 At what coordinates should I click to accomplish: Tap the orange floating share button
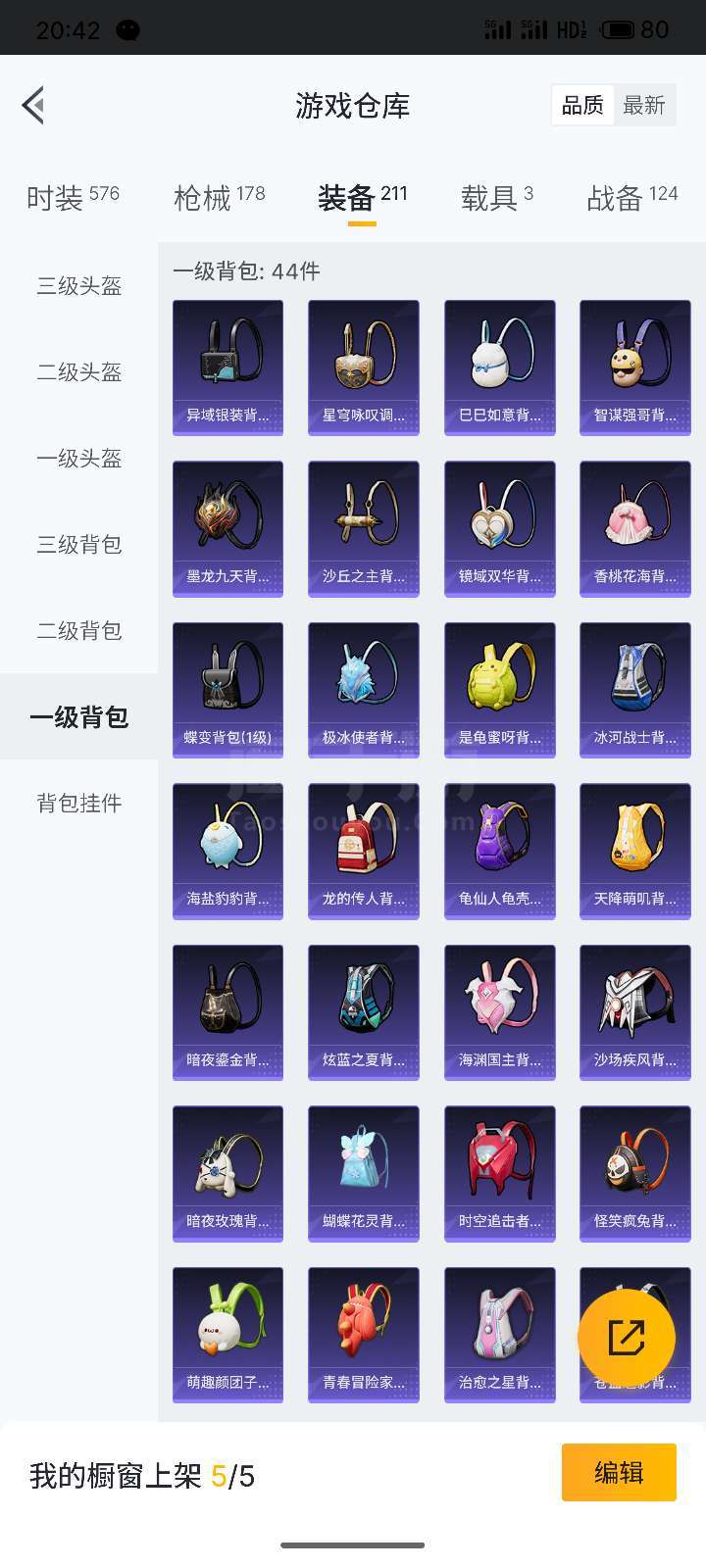[627, 1338]
